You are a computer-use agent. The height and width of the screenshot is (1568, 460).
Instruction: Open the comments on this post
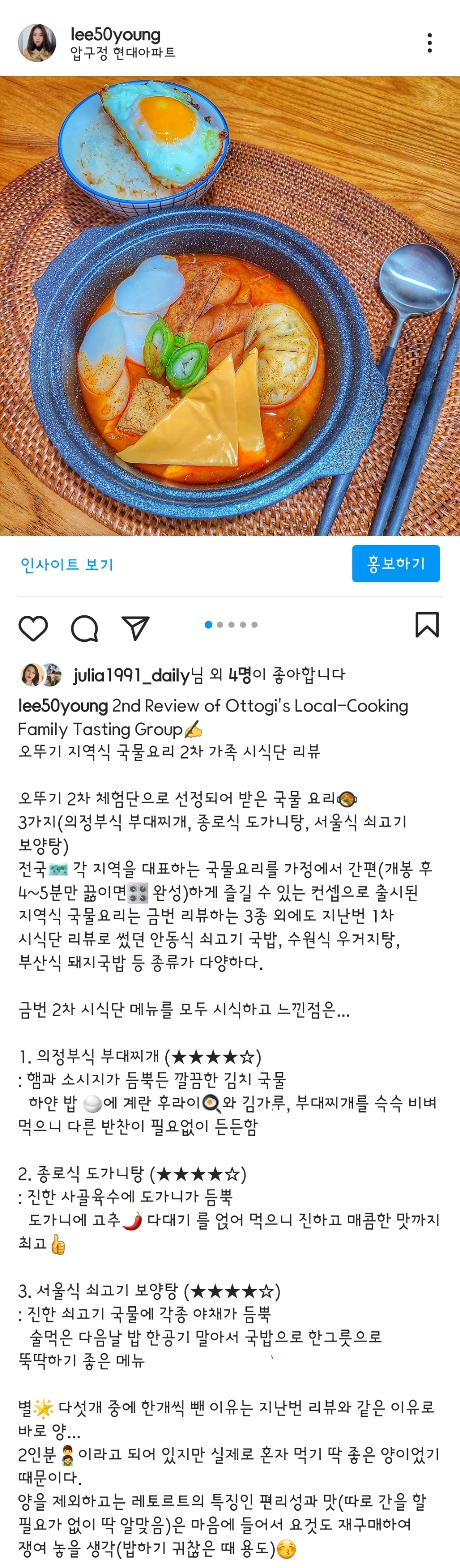pos(85,628)
